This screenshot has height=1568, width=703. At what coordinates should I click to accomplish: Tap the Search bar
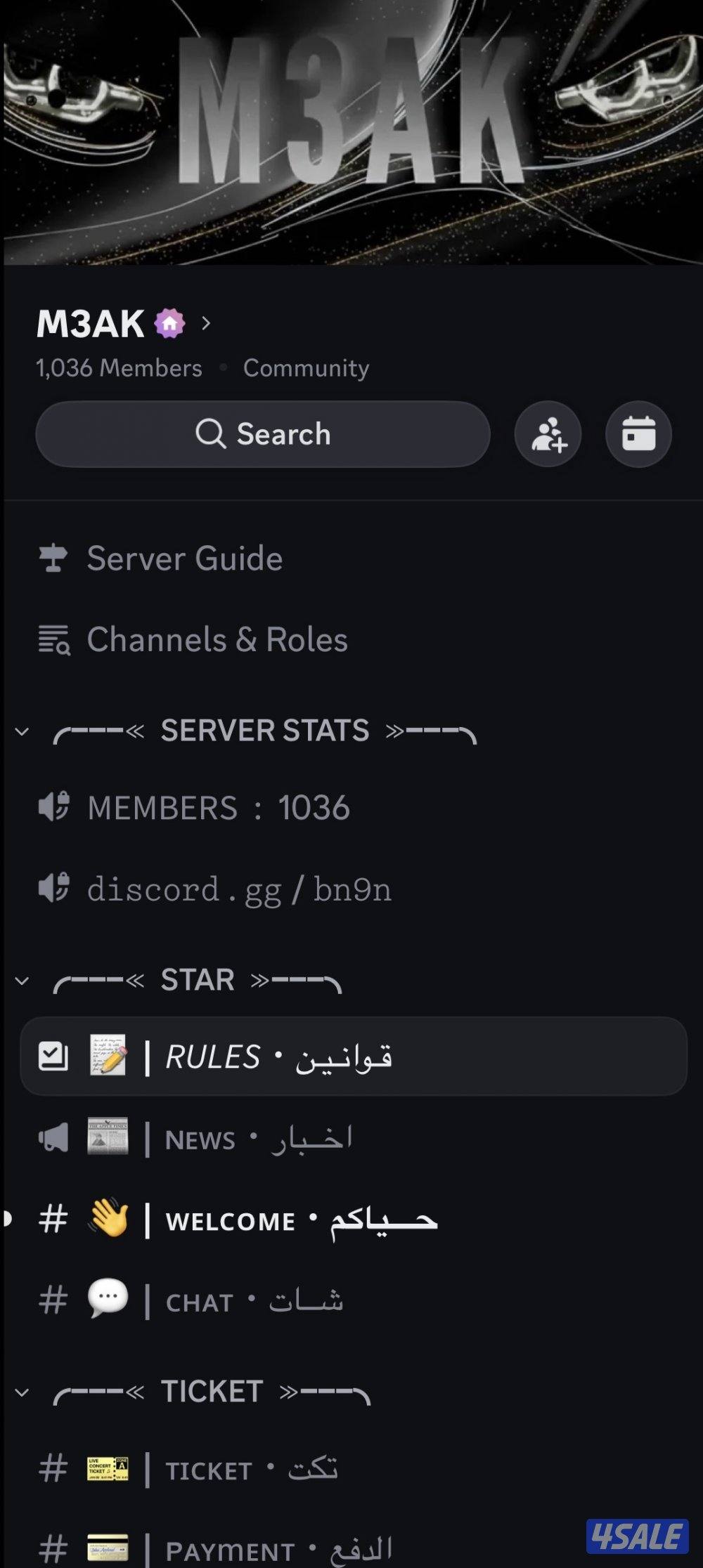(262, 434)
